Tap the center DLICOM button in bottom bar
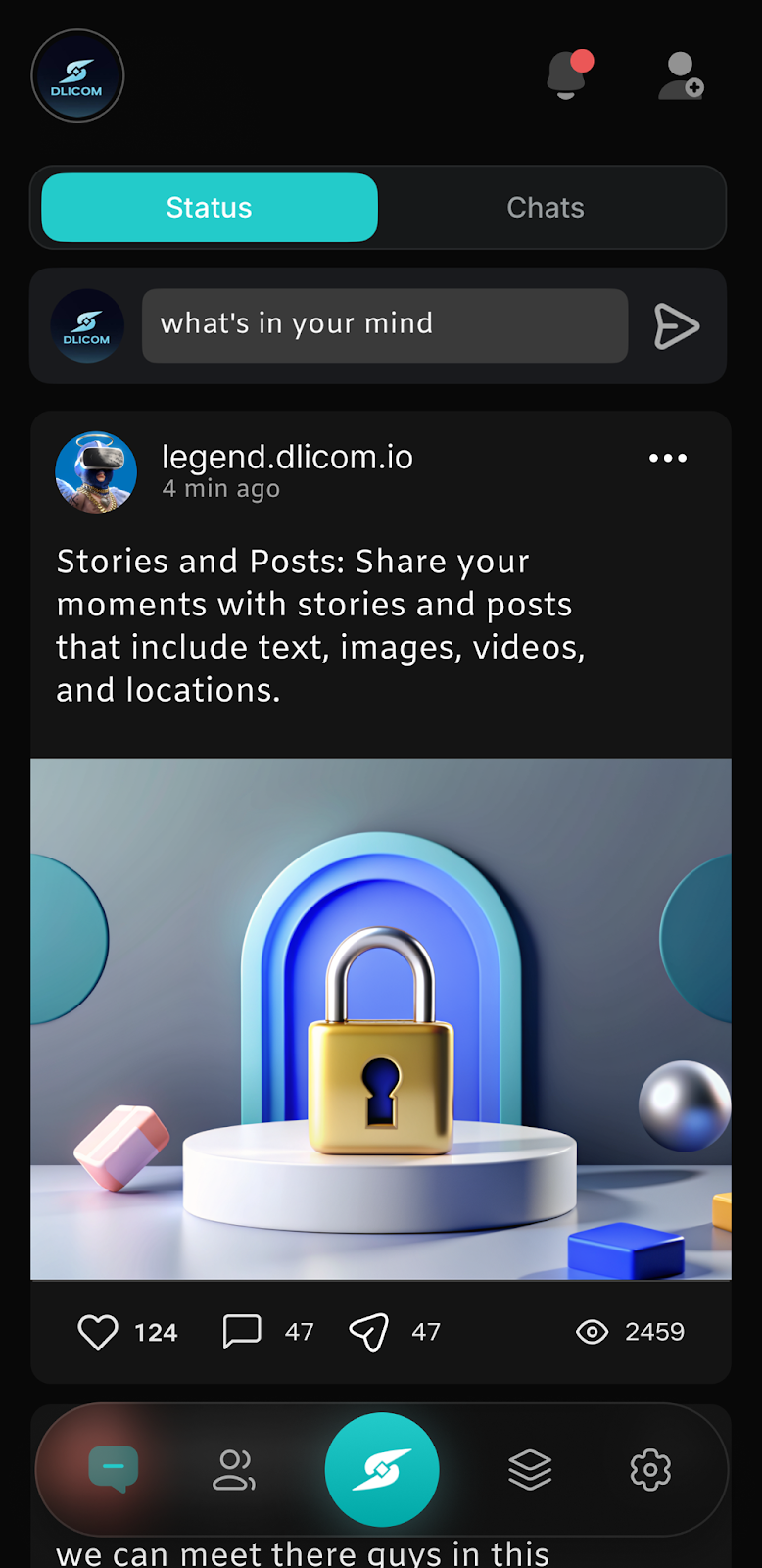 point(382,1469)
